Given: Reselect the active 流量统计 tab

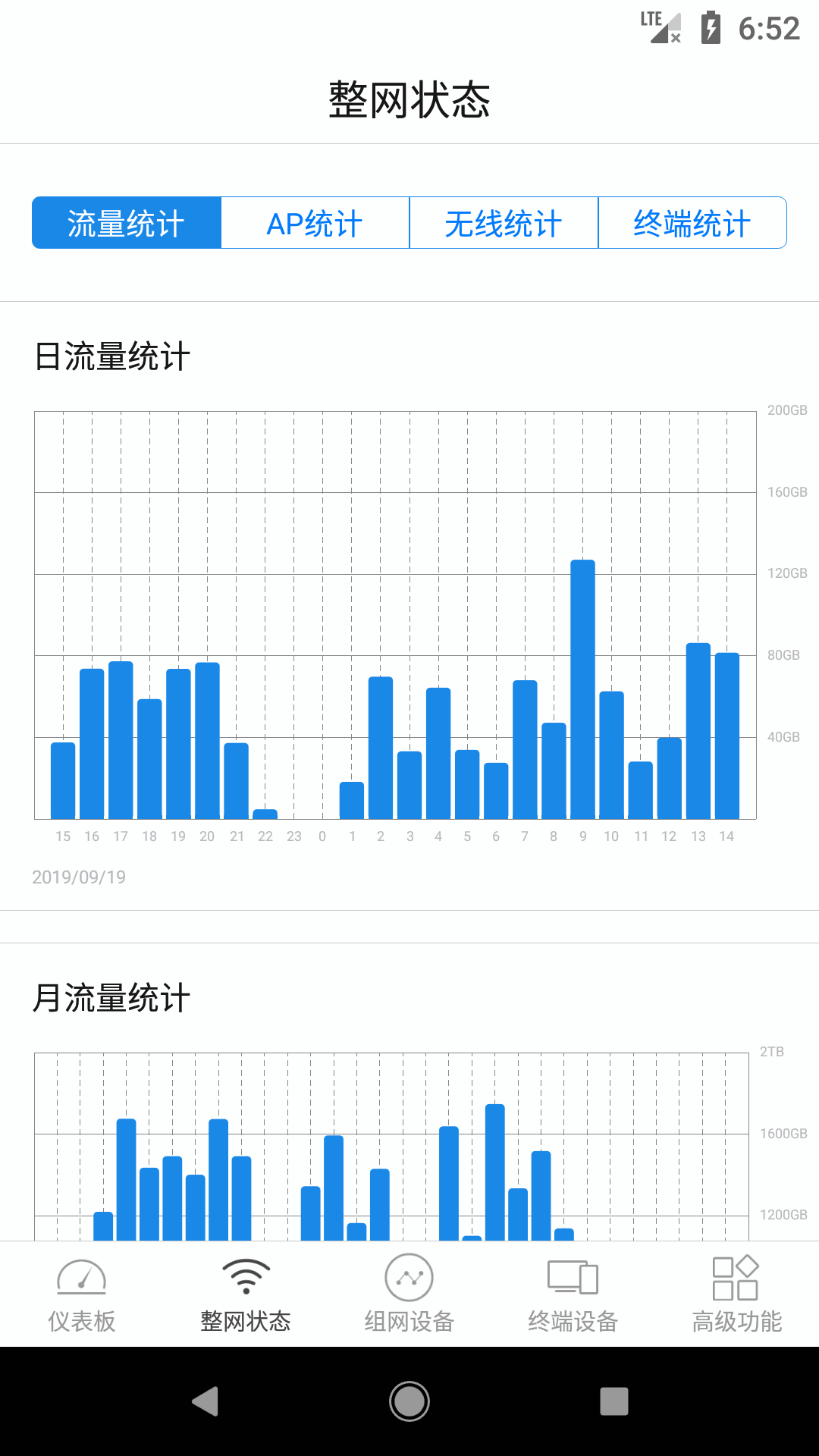Looking at the screenshot, I should [x=126, y=222].
